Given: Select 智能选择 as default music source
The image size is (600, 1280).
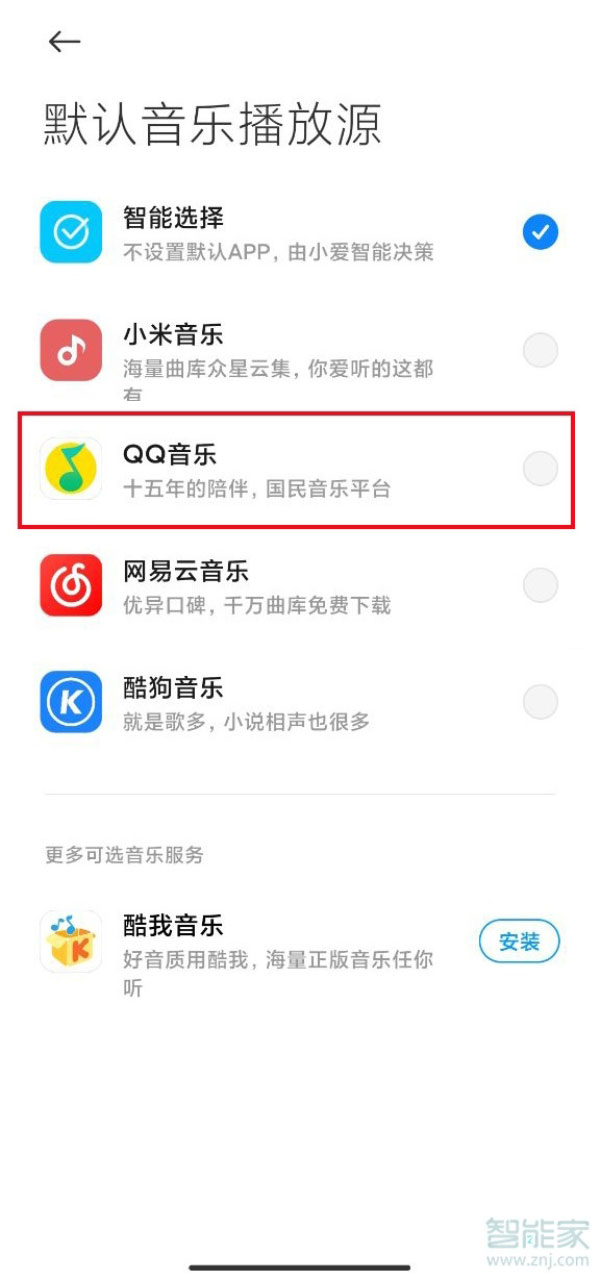Looking at the screenshot, I should [x=540, y=233].
